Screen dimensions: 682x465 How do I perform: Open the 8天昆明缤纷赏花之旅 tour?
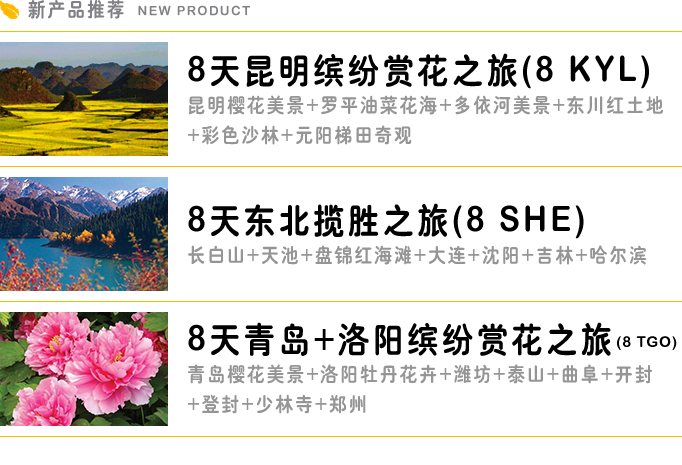coord(418,70)
